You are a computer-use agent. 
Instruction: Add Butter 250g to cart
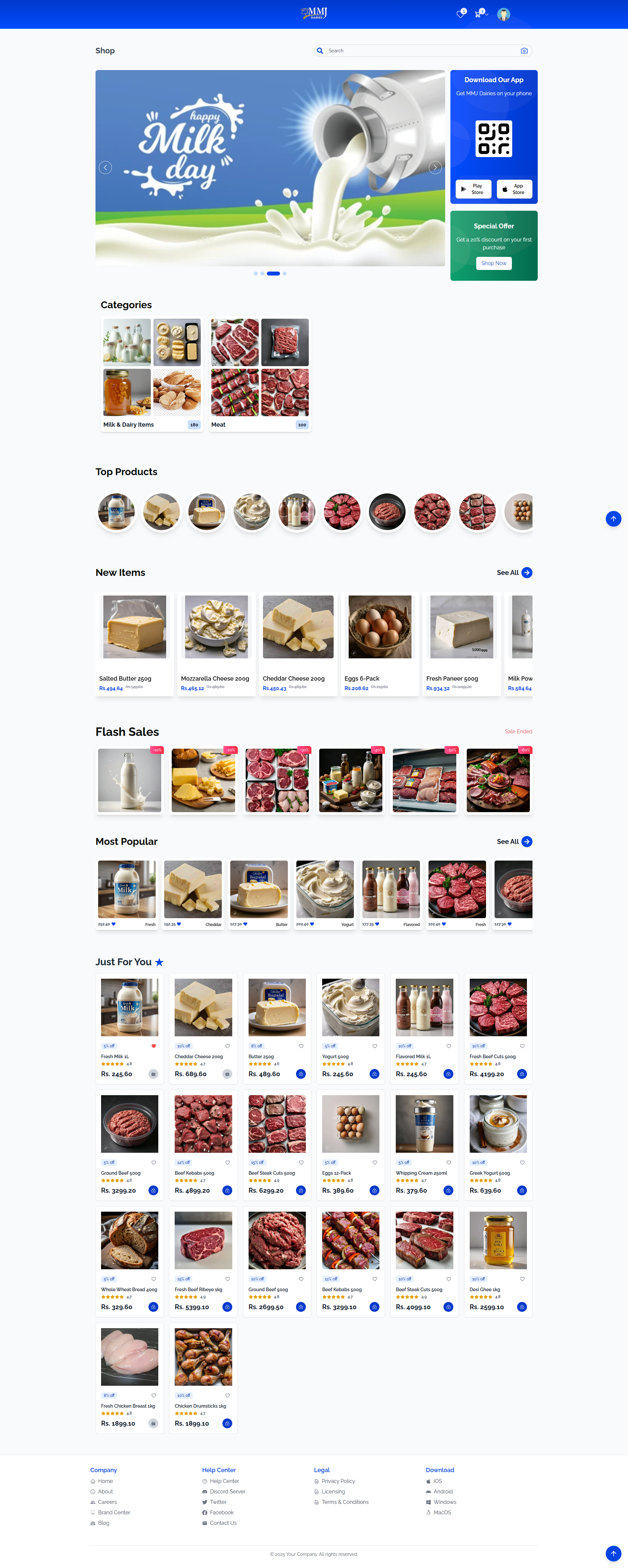click(x=301, y=1074)
